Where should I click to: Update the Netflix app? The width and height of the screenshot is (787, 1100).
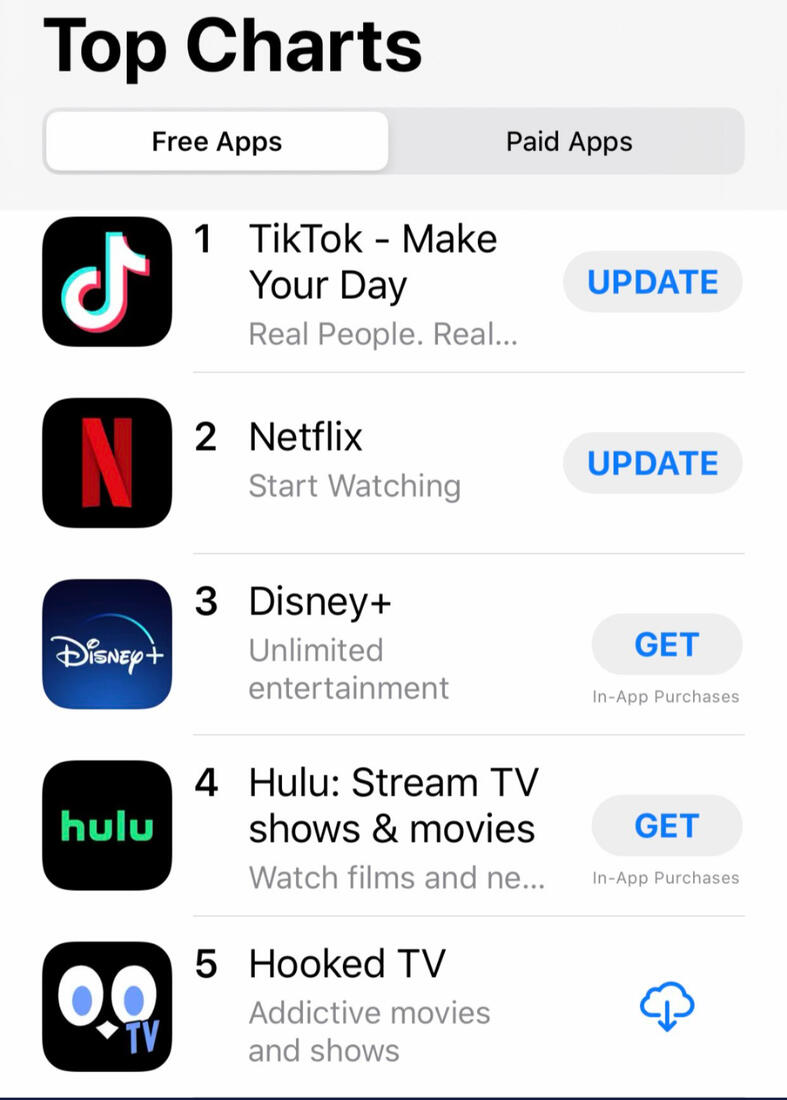652,463
